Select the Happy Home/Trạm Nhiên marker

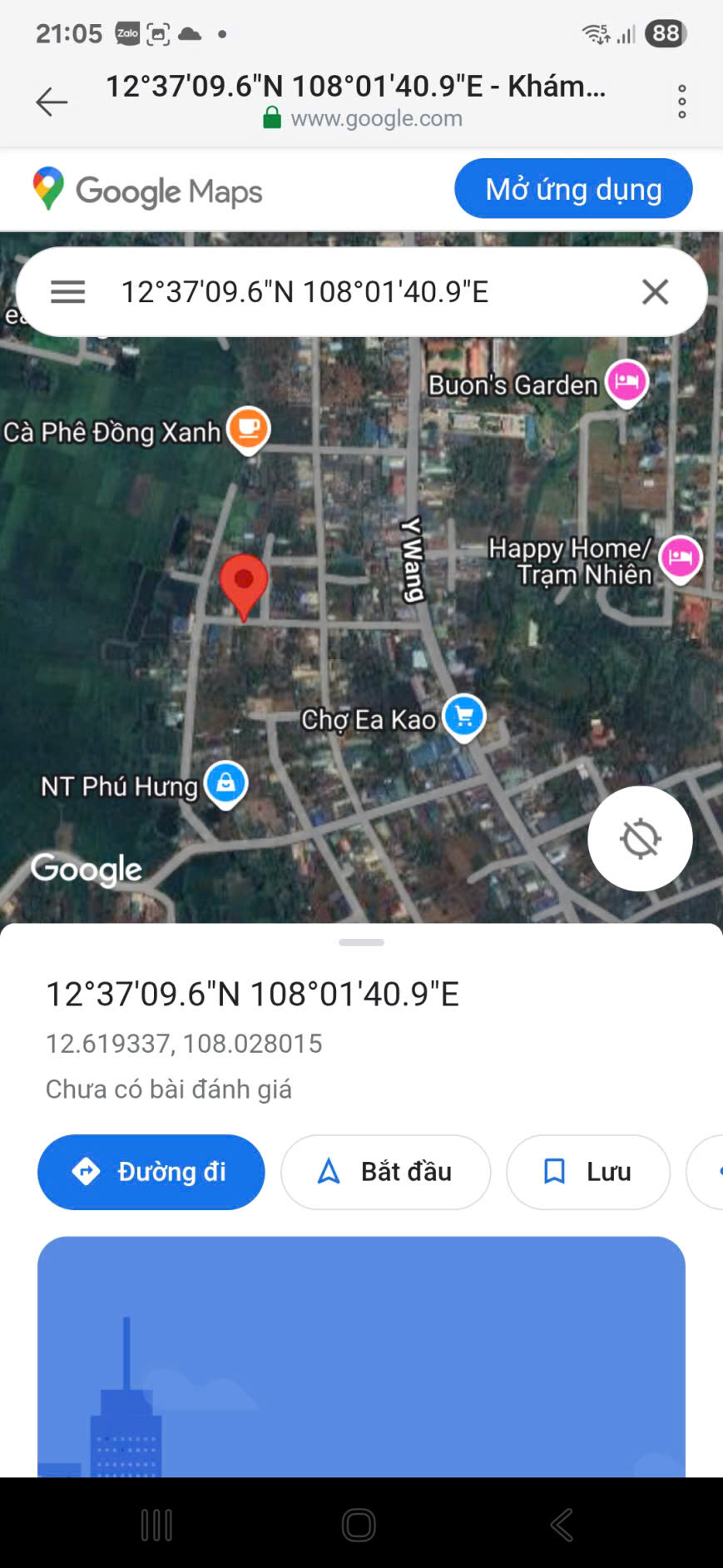(680, 558)
